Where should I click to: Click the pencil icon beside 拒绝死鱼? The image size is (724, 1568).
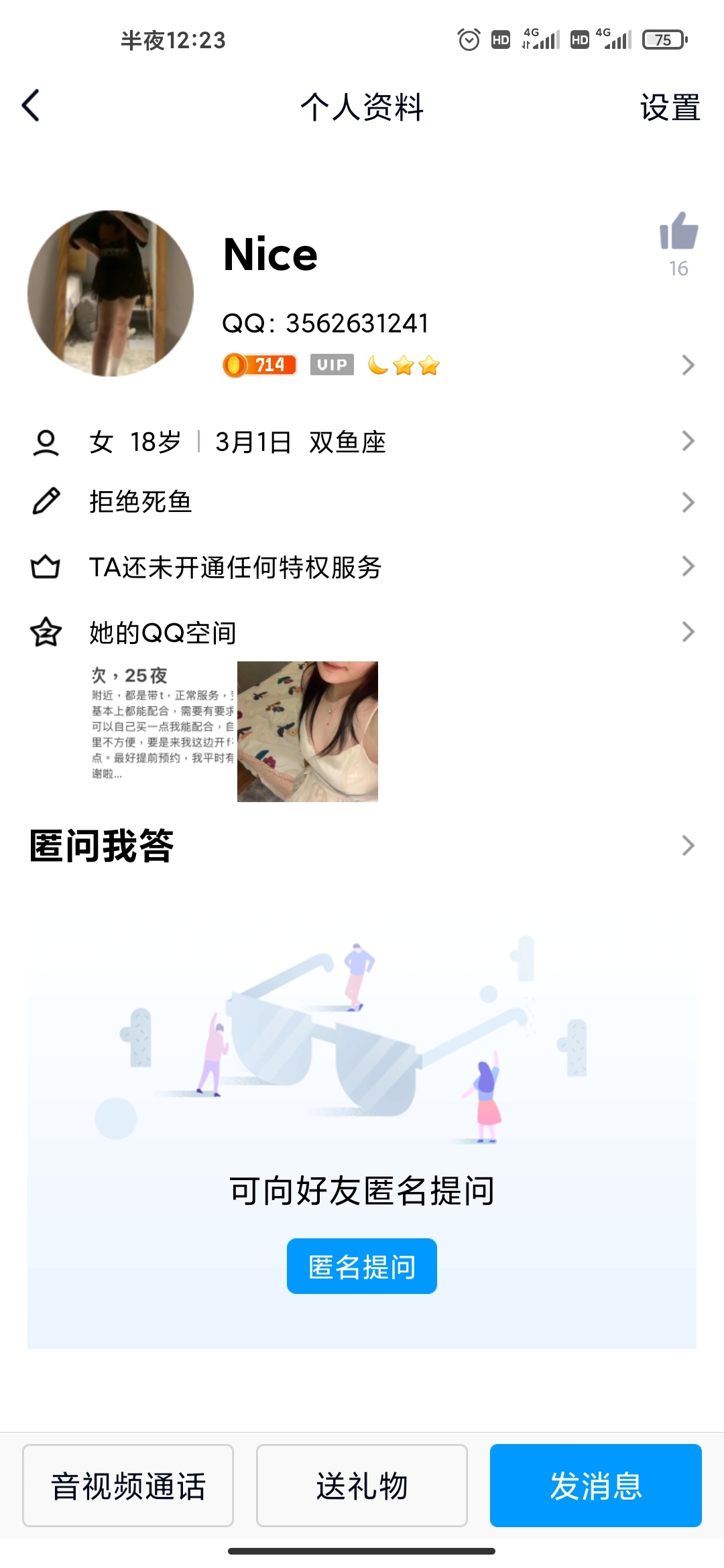point(46,501)
